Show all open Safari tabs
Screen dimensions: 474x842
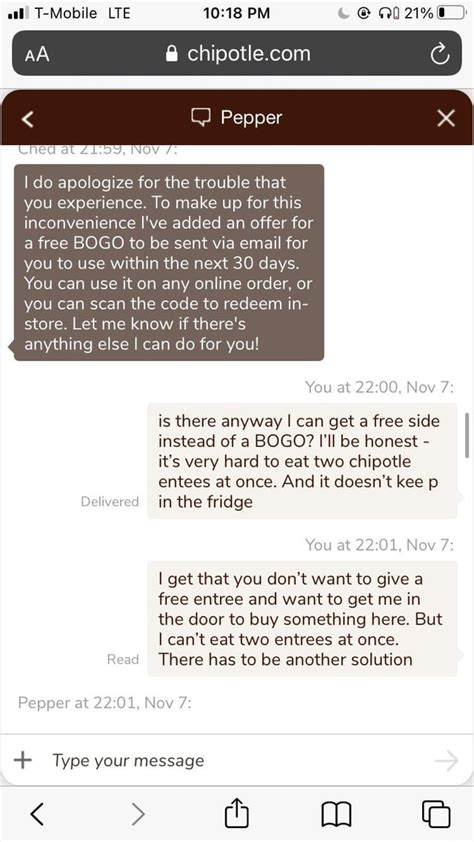pyautogui.click(x=436, y=814)
